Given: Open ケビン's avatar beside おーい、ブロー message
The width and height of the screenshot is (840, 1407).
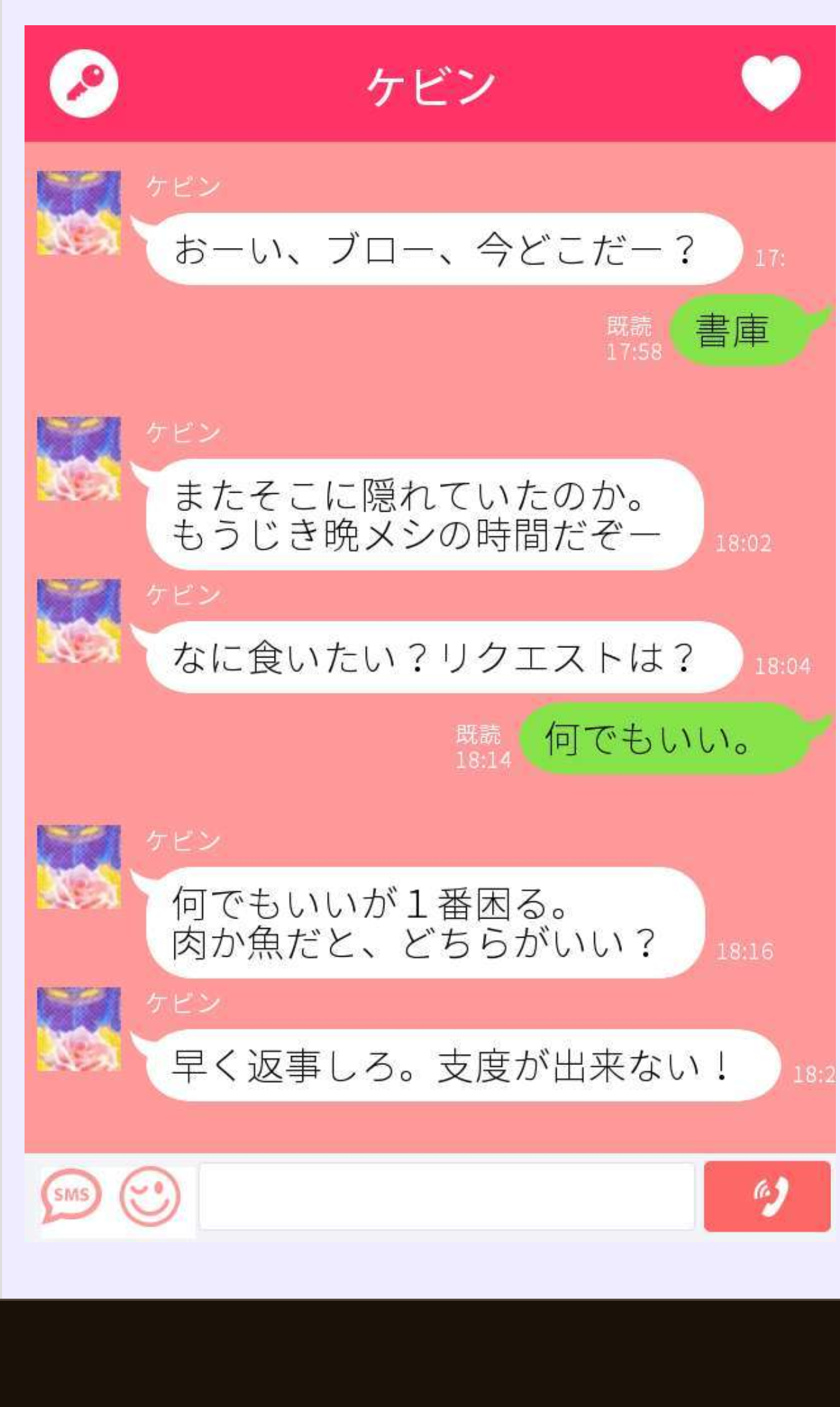Looking at the screenshot, I should (79, 213).
